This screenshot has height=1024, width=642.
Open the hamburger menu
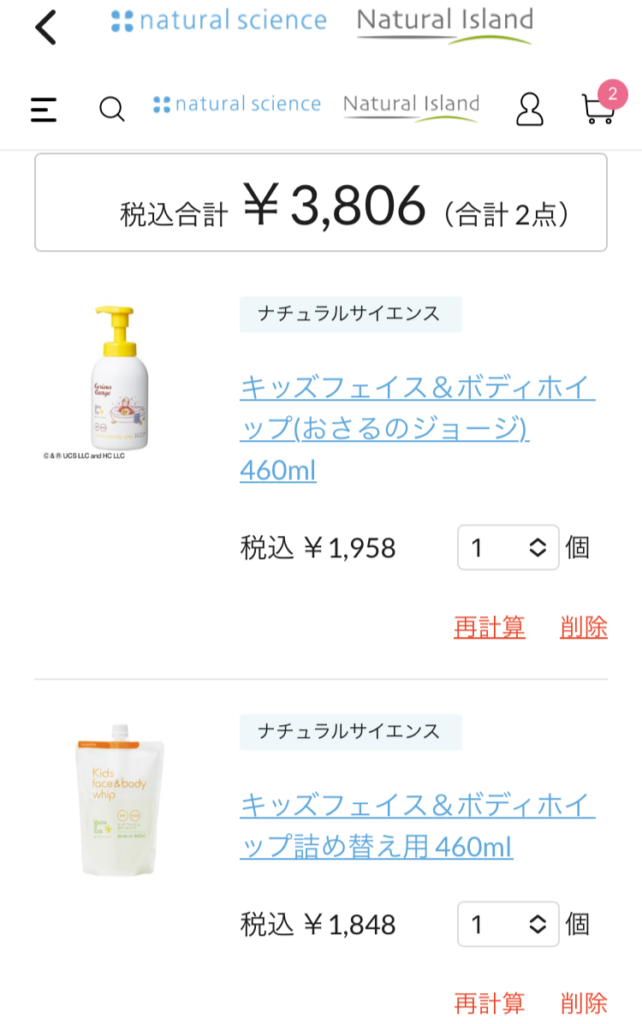pyautogui.click(x=44, y=109)
